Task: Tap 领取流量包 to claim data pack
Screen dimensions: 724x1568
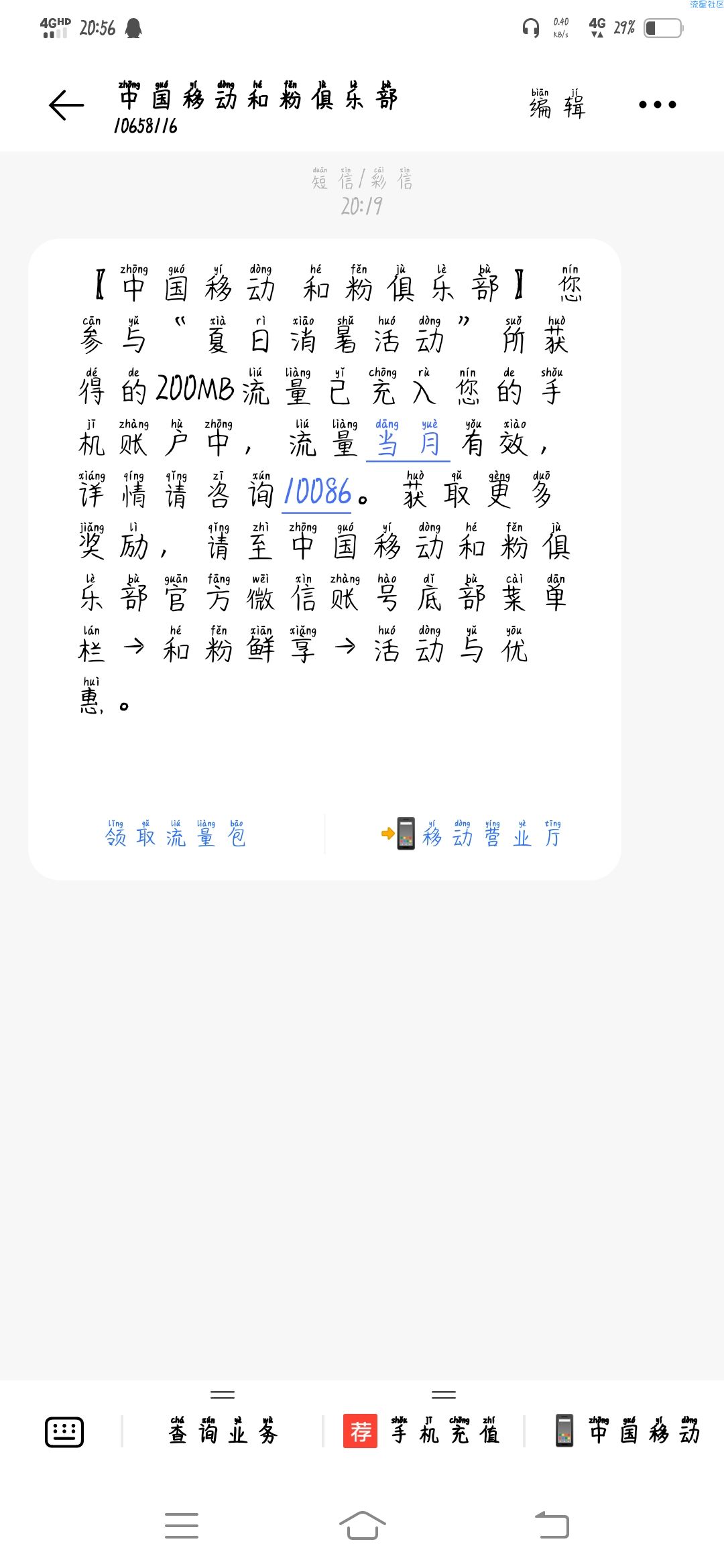Action: click(176, 835)
